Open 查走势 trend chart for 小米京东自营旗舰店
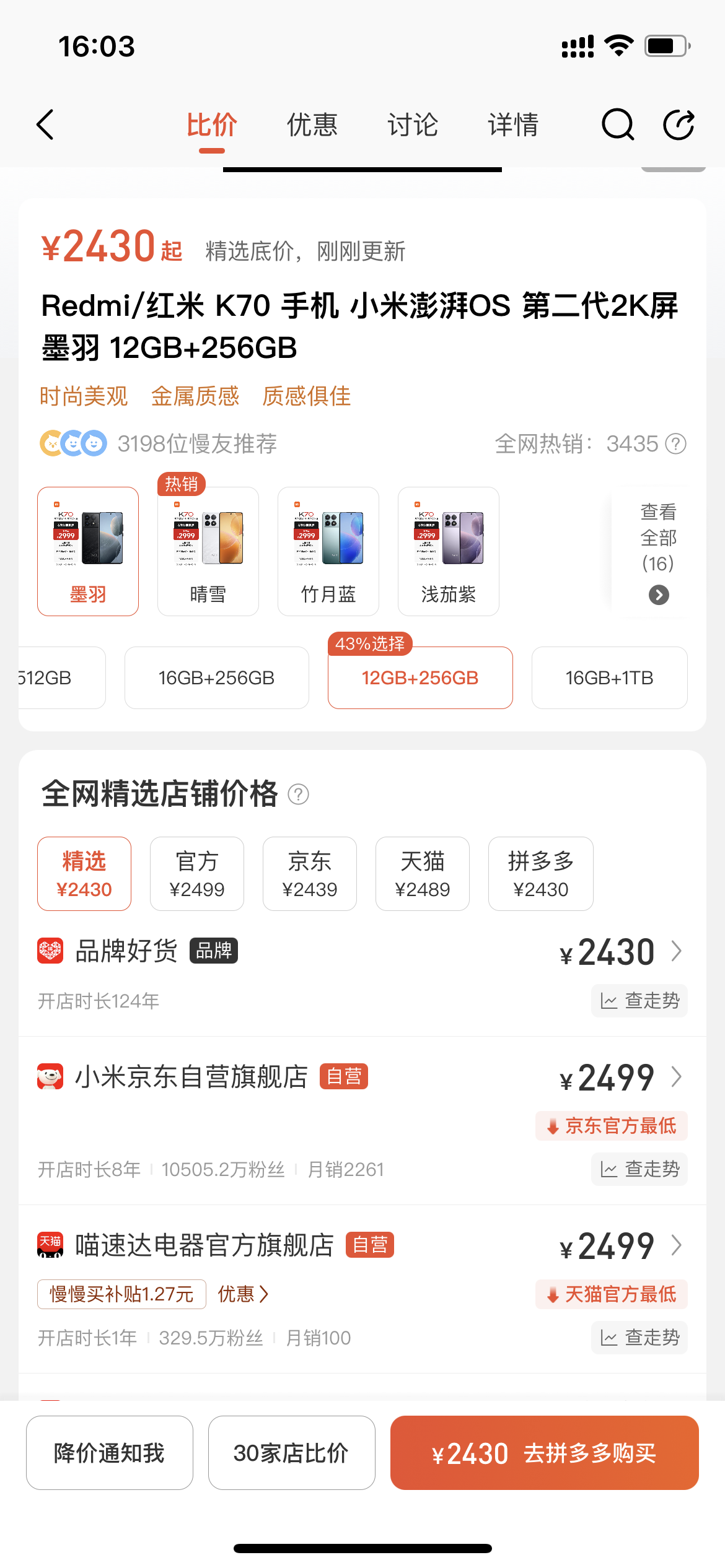725x1568 pixels. [x=638, y=1169]
